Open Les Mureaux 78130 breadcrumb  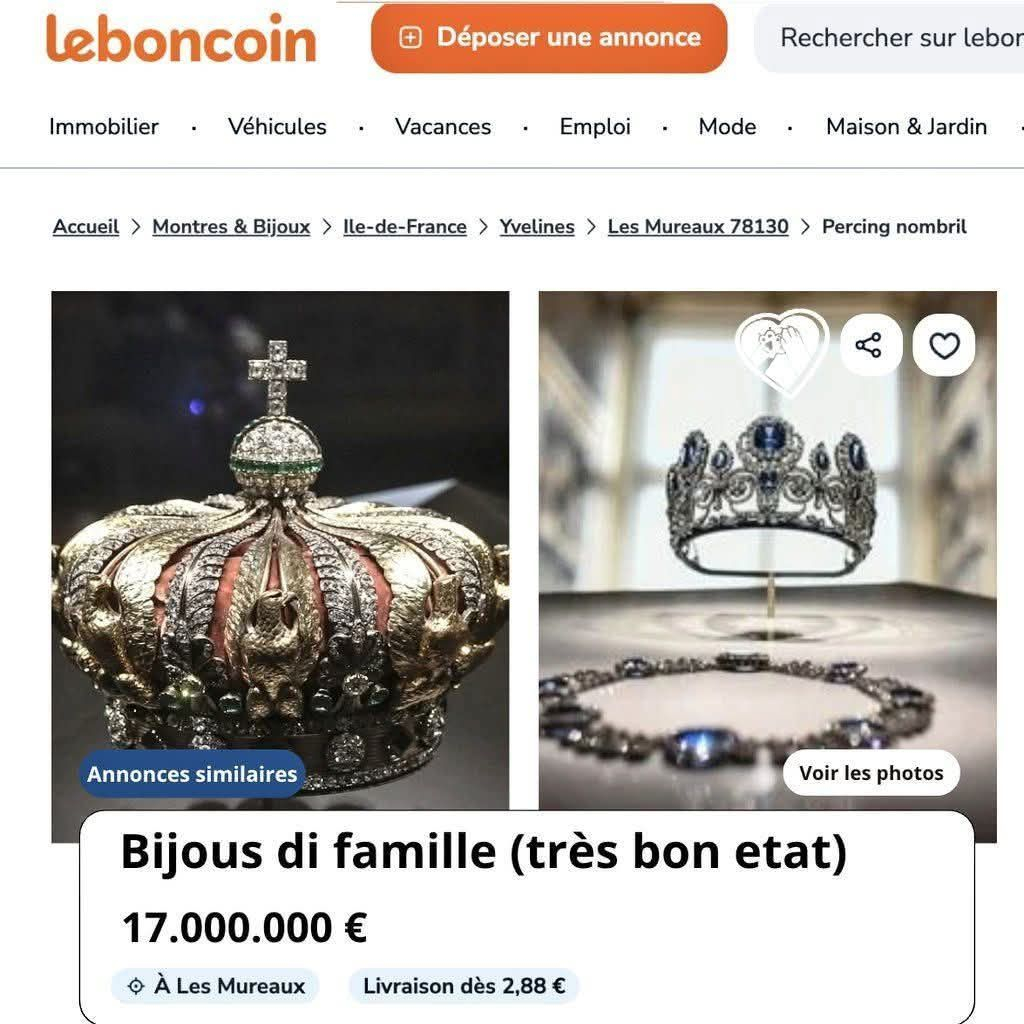[x=698, y=227]
